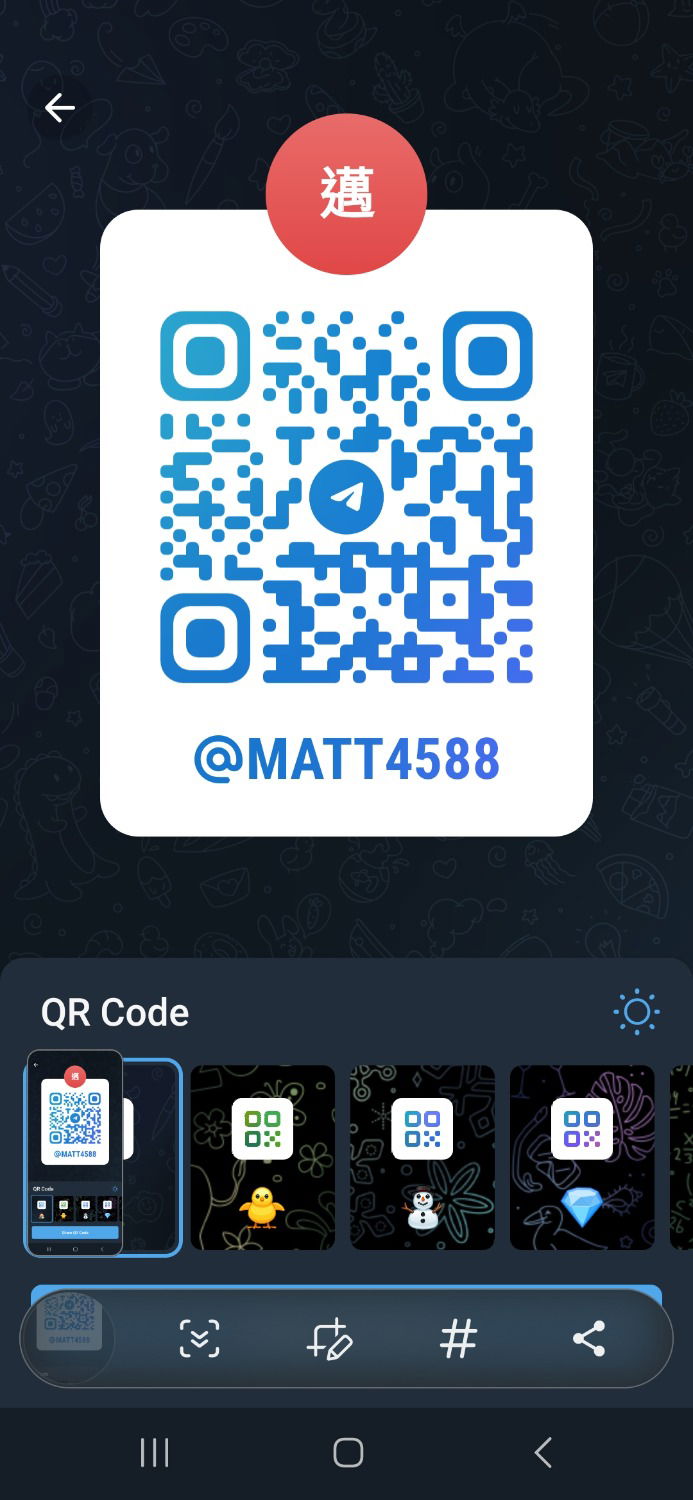693x1500 pixels.
Task: Tap the system back button
Action: (x=543, y=1452)
